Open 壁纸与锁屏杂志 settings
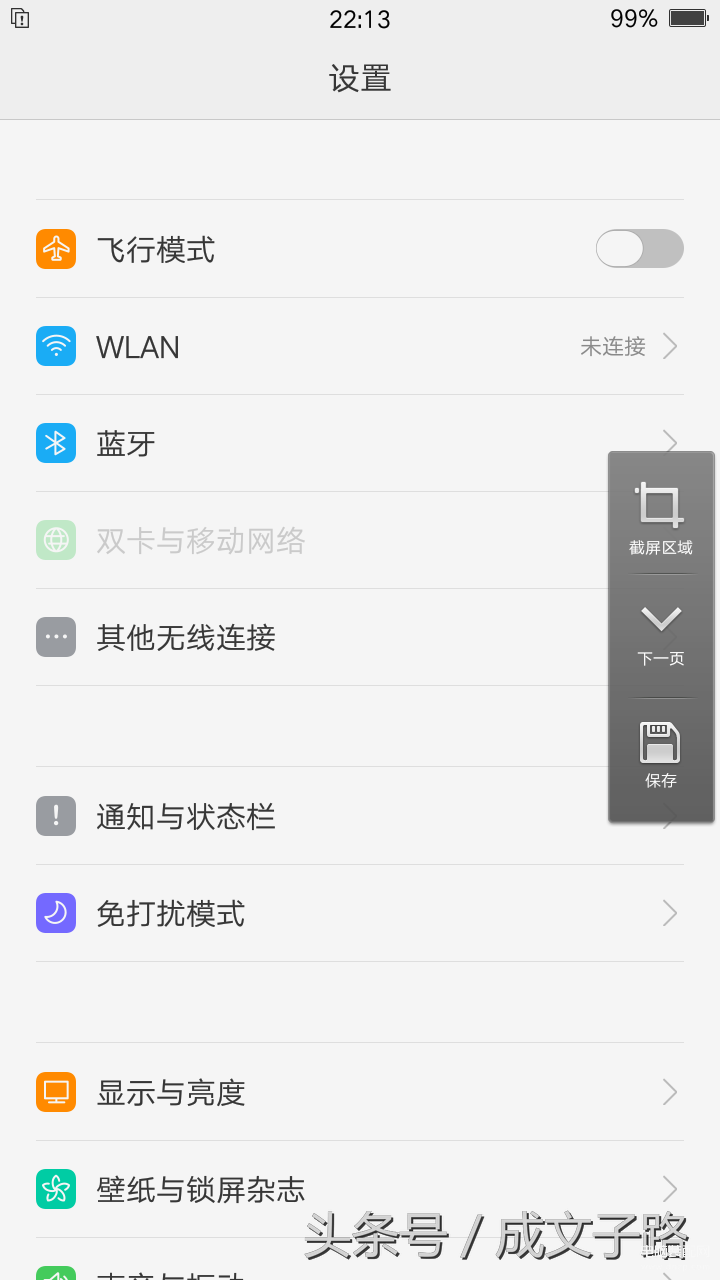 point(360,1189)
